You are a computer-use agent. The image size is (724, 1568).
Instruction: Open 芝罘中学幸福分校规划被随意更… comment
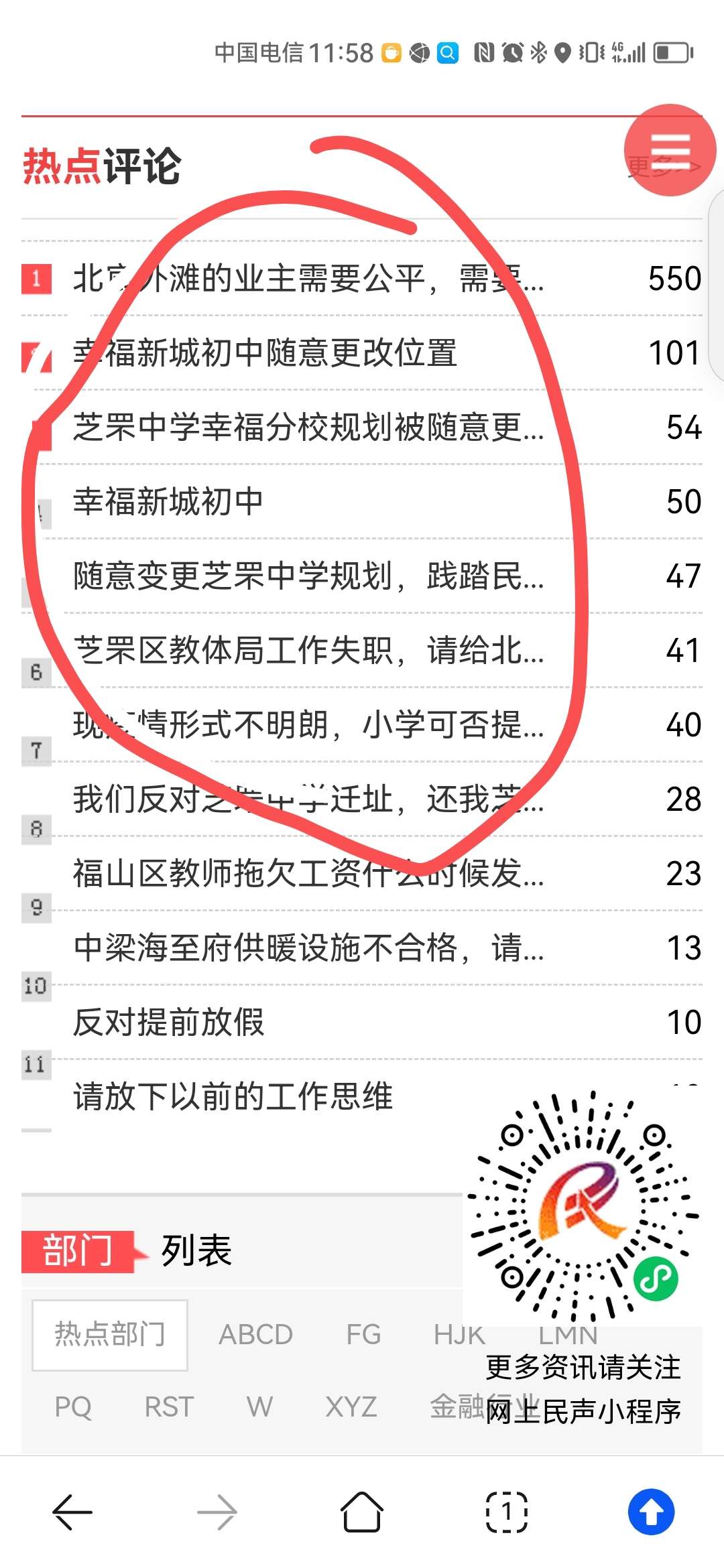[308, 427]
